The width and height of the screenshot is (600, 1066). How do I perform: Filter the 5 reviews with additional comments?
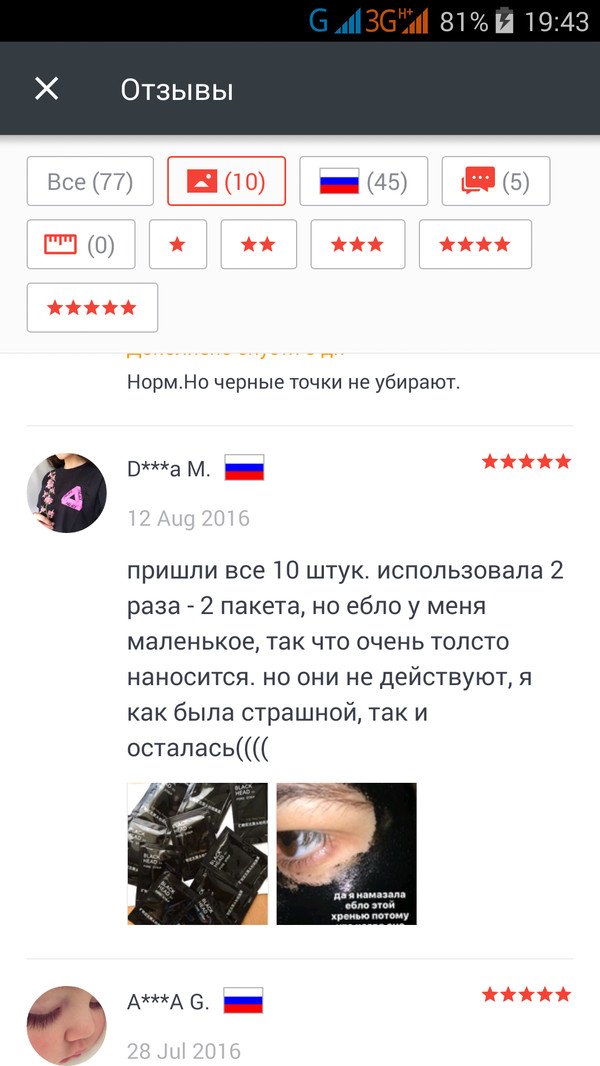495,181
